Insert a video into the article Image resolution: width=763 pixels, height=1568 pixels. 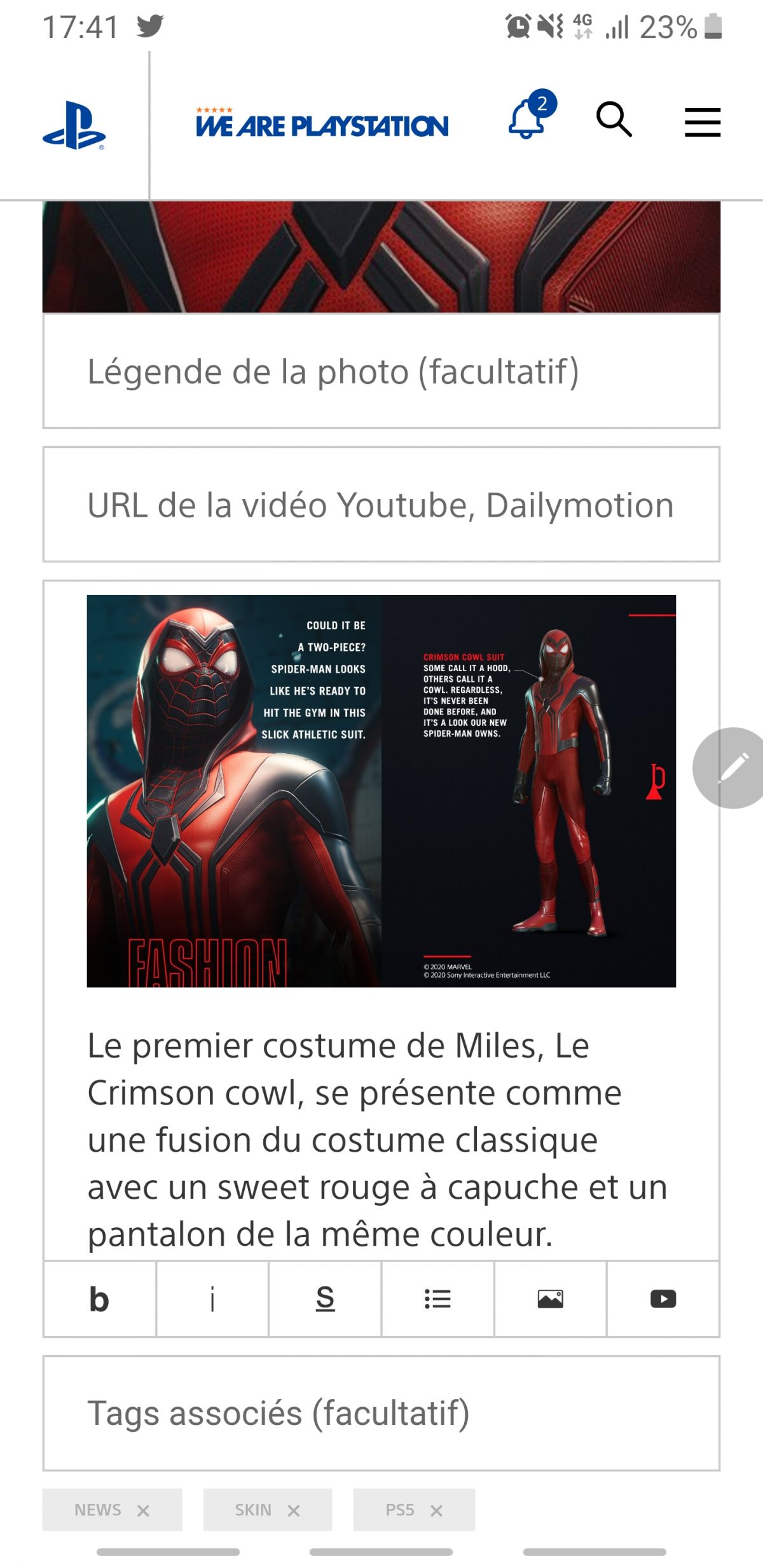tap(663, 1299)
